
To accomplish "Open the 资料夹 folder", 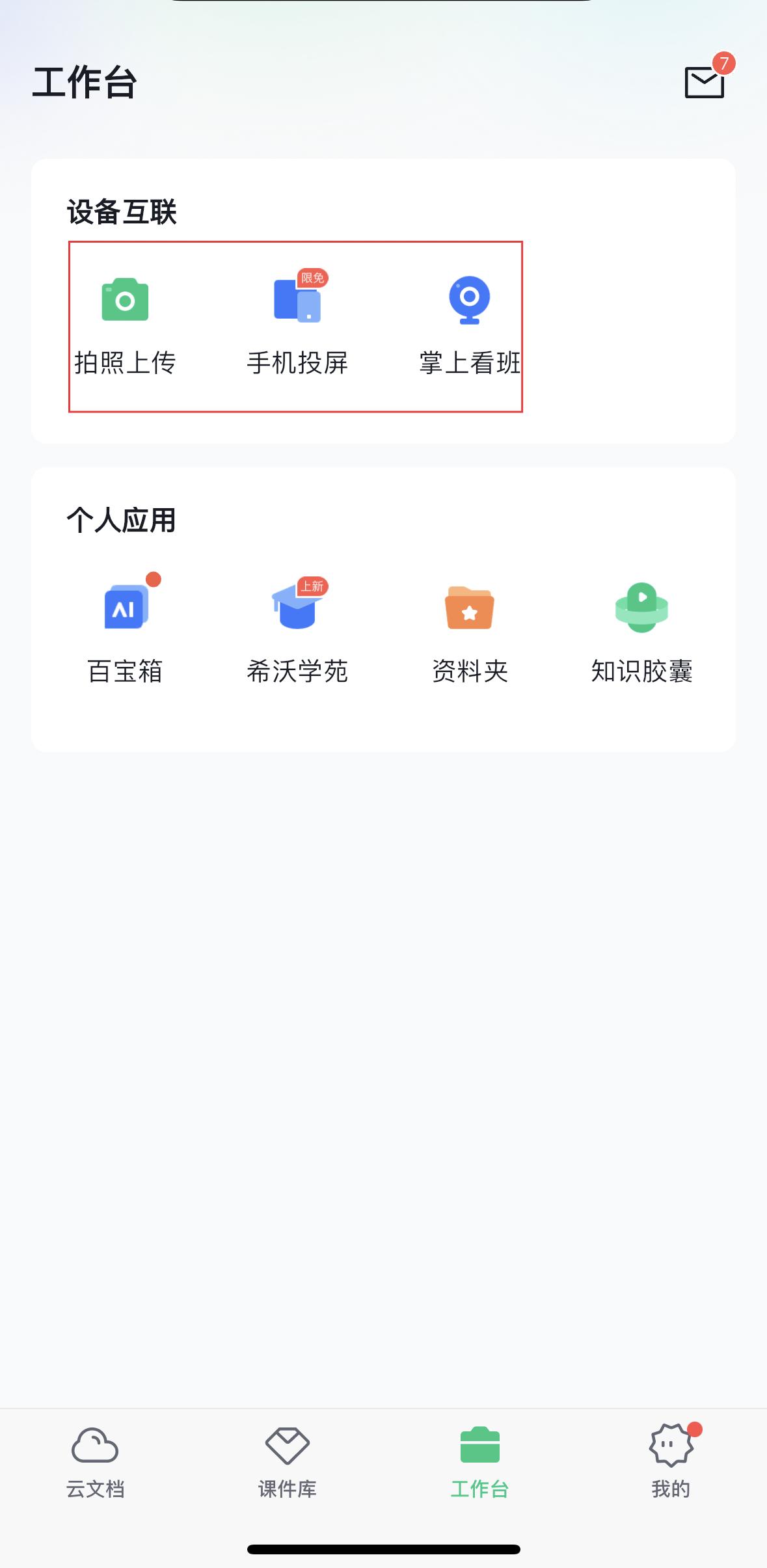I will [470, 630].
